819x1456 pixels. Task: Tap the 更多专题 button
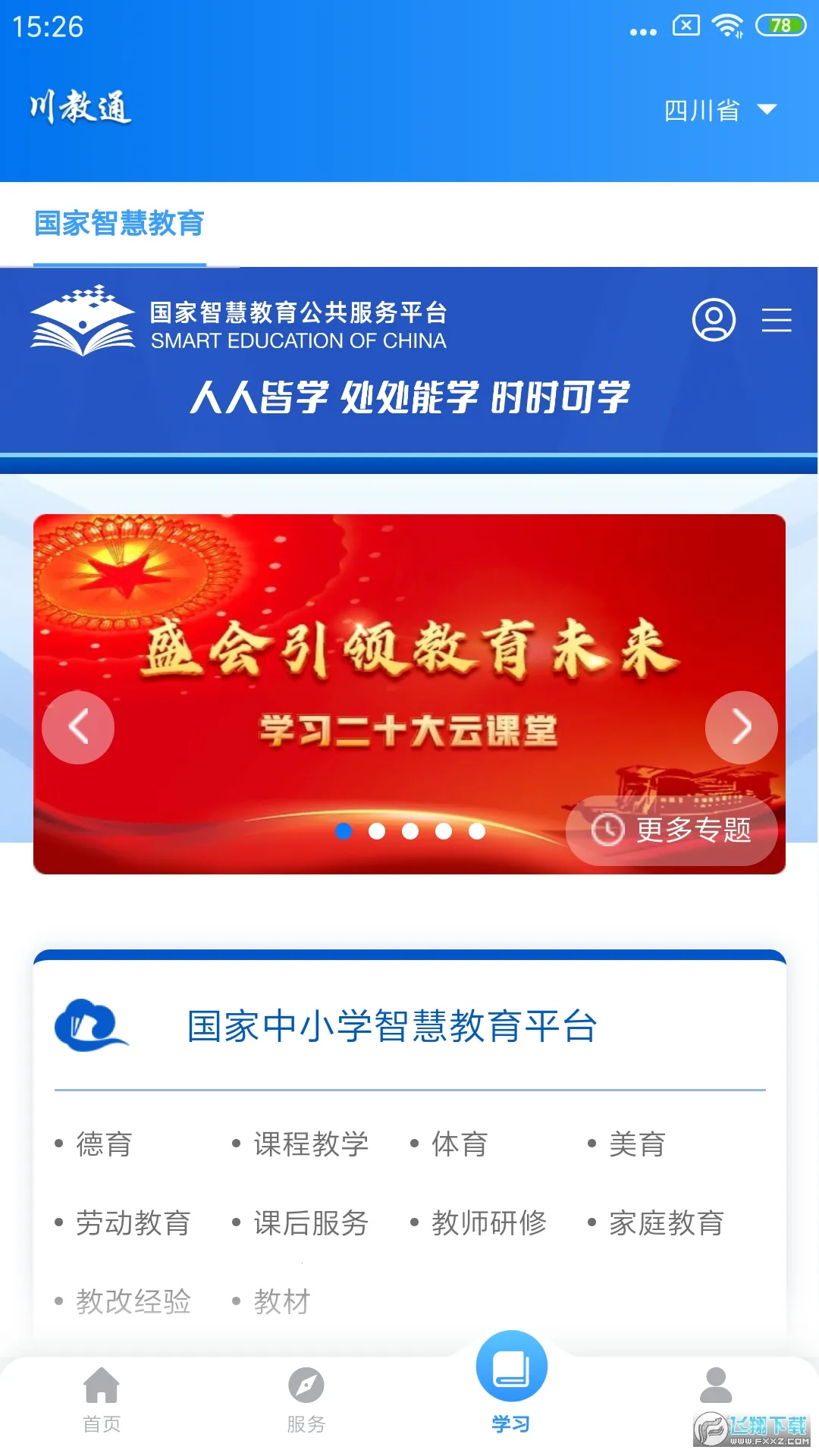(672, 830)
